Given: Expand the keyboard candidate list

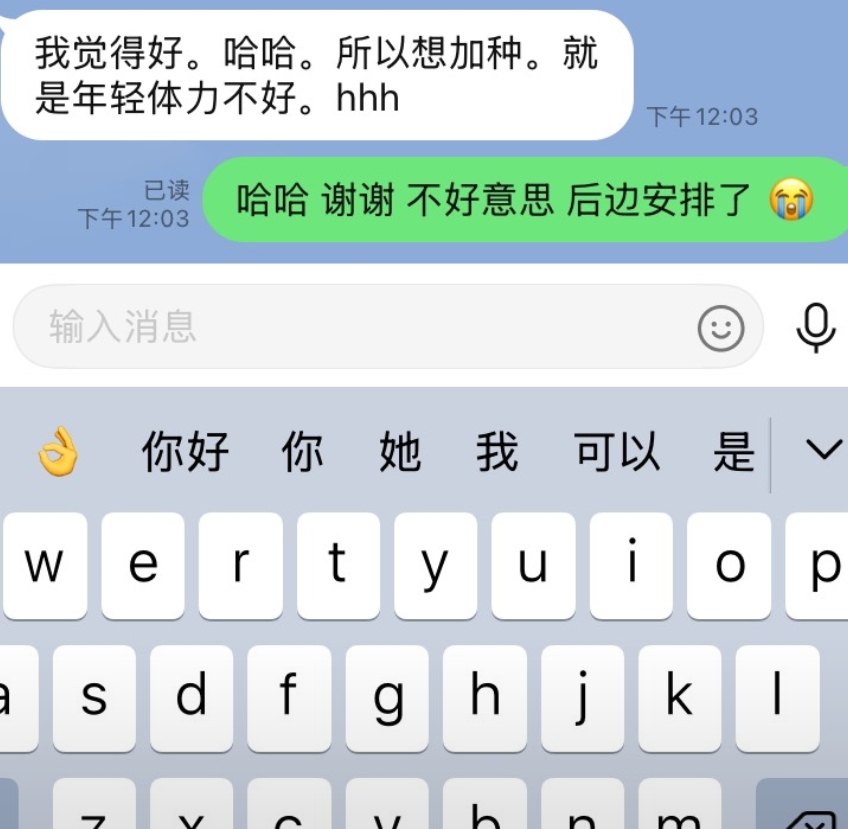Looking at the screenshot, I should coord(822,451).
